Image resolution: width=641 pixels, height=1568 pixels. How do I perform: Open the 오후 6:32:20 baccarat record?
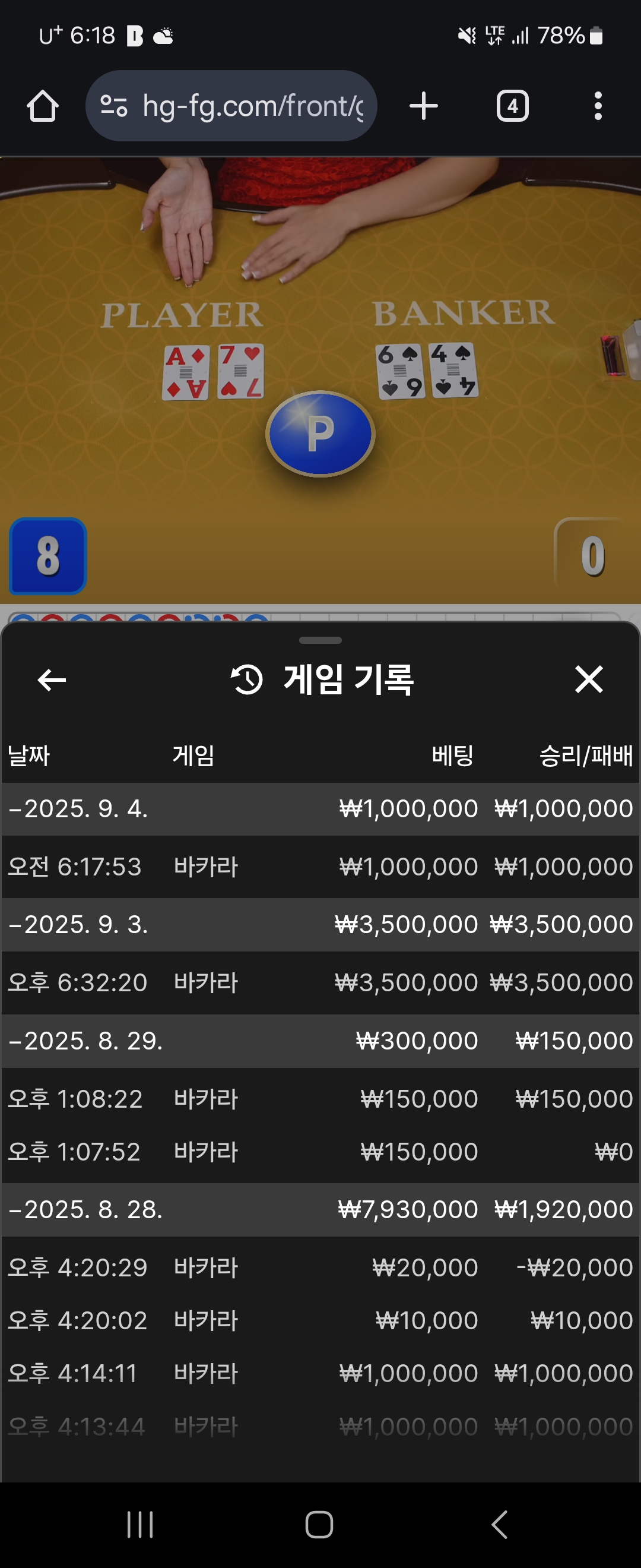[320, 982]
